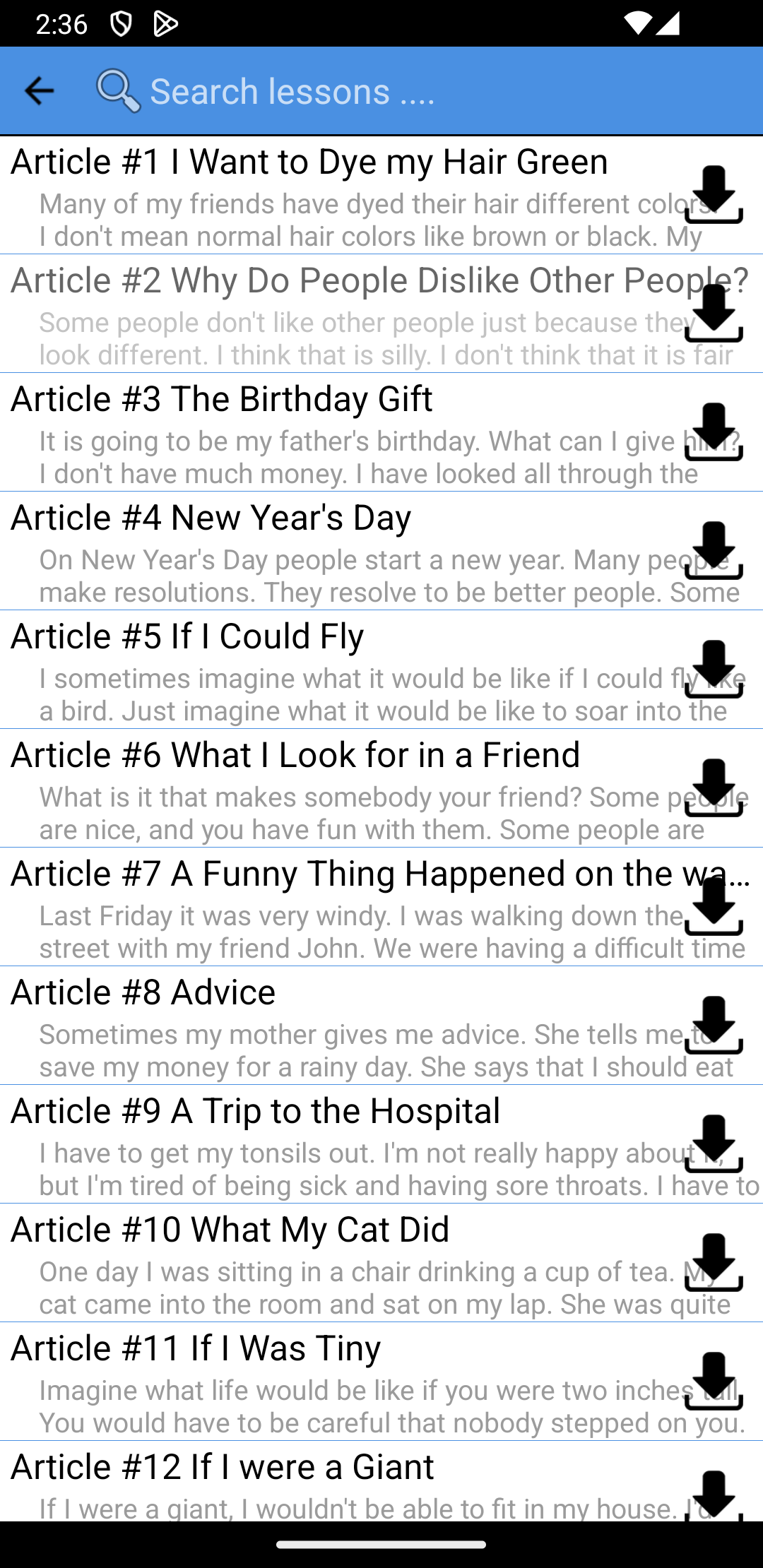Screen dimensions: 763x1568
Task: Download Article #2 on disliking other people
Action: pos(714,314)
